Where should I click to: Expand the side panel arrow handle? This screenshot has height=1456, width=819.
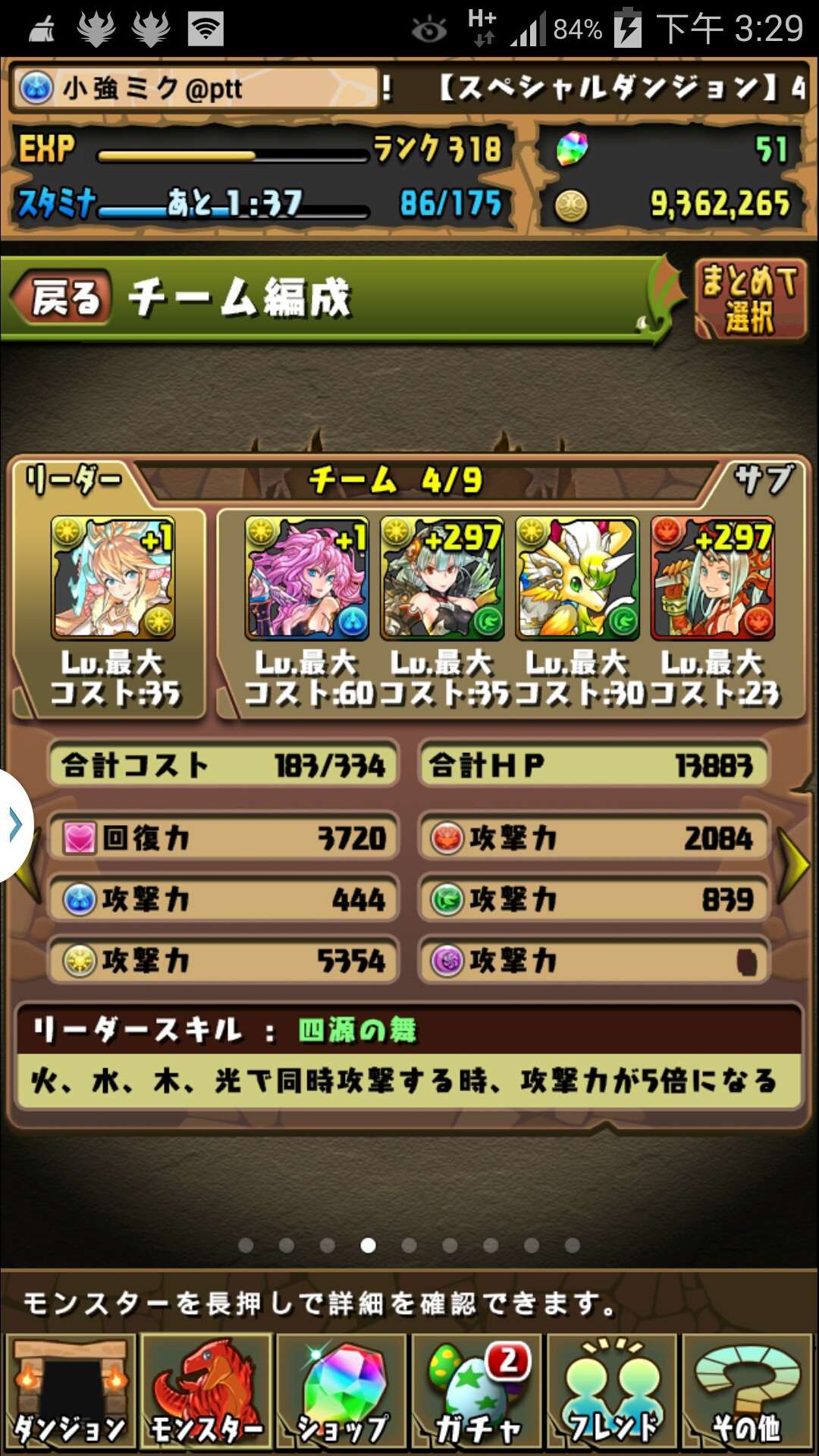(14, 824)
